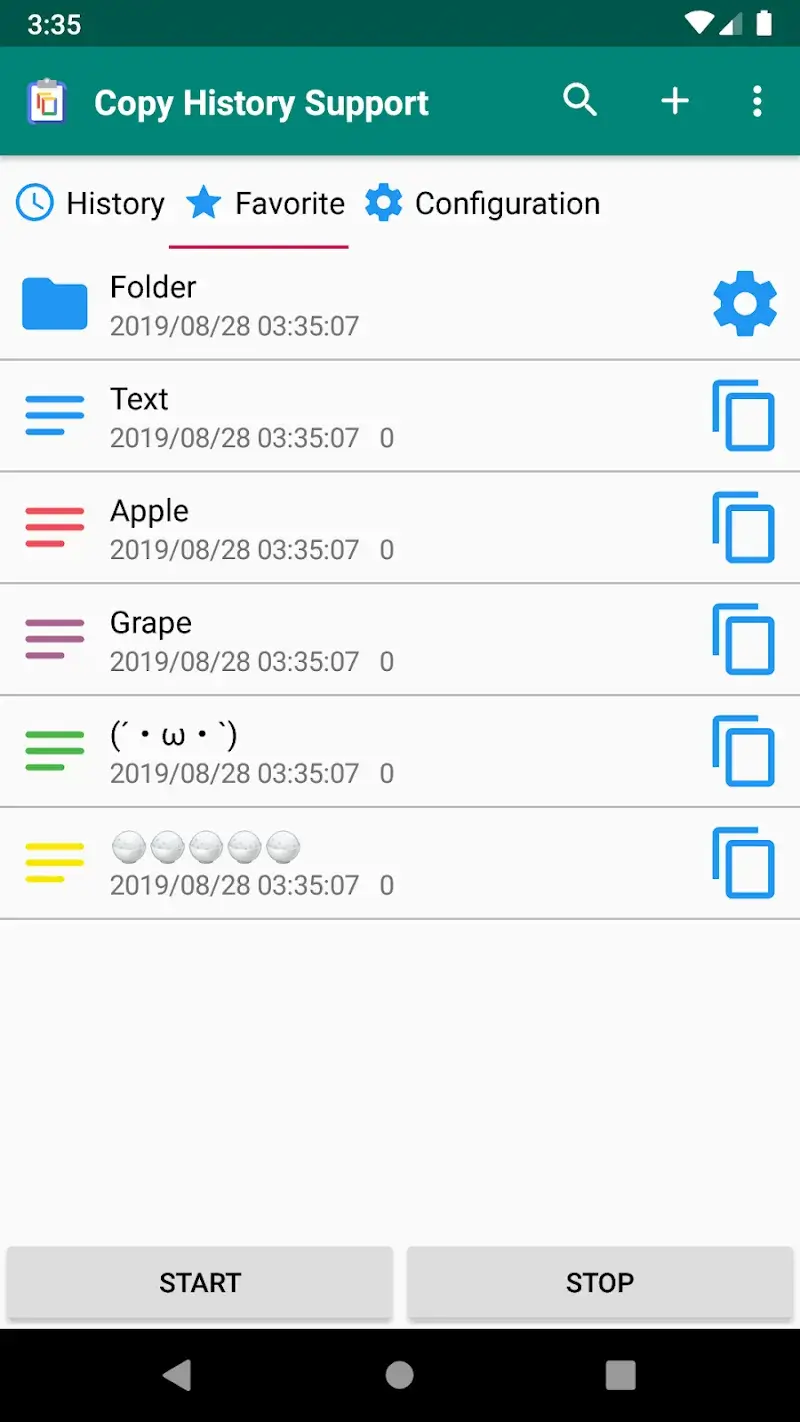Click the copy icon next to the kaomoji entry

744,752
